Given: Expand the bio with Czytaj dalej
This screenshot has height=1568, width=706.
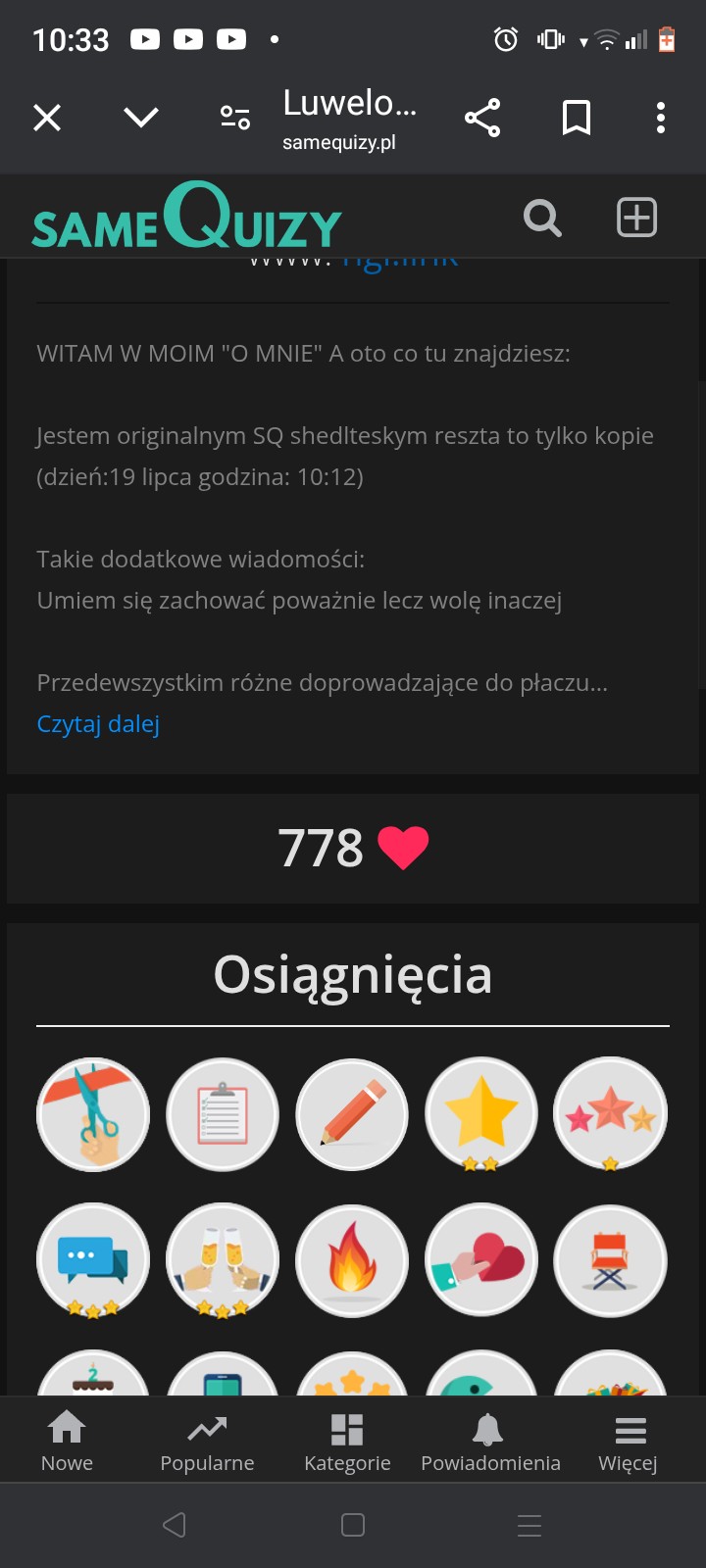Looking at the screenshot, I should coord(98,723).
